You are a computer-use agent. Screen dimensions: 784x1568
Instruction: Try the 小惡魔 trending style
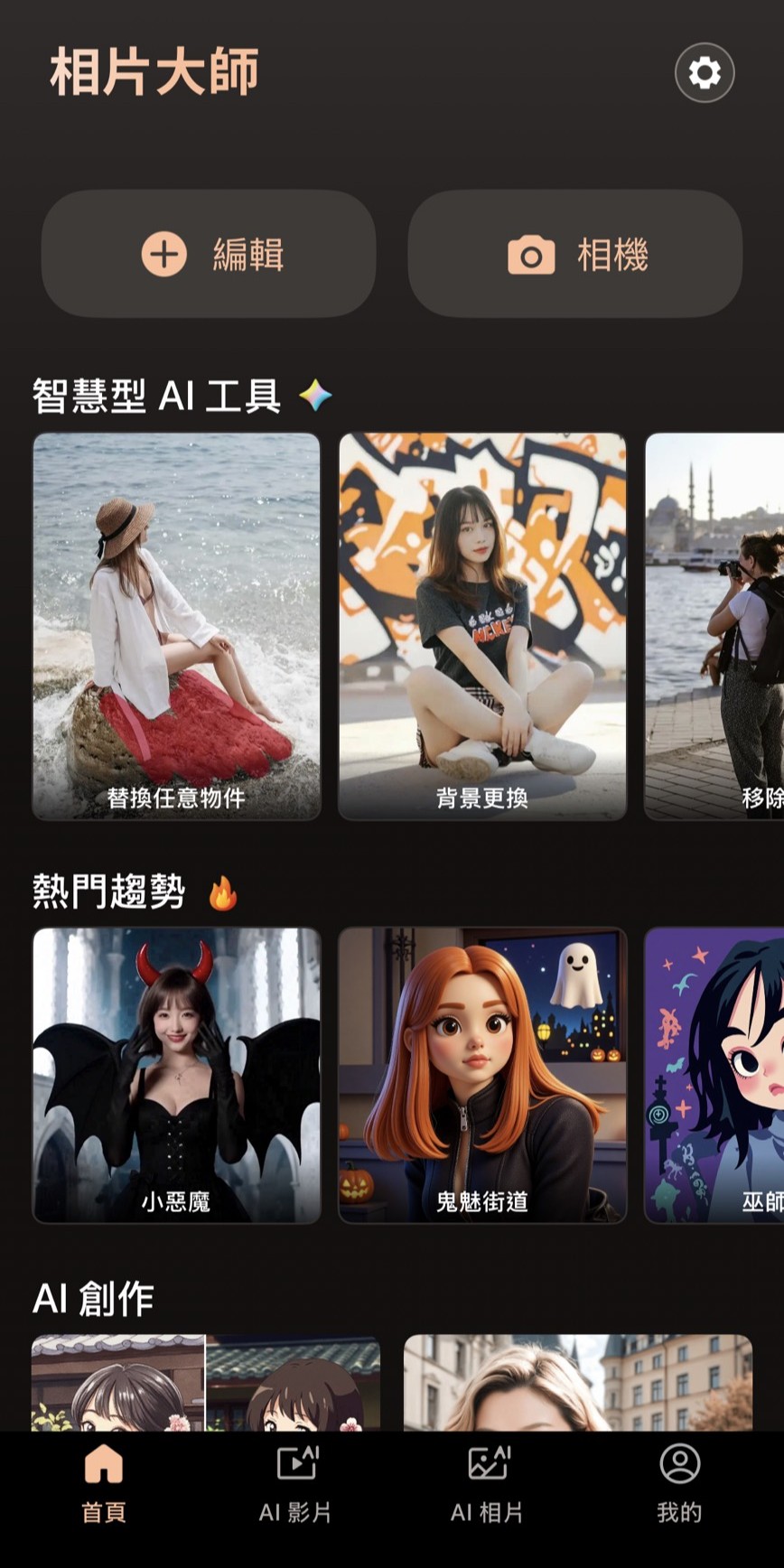[176, 1075]
